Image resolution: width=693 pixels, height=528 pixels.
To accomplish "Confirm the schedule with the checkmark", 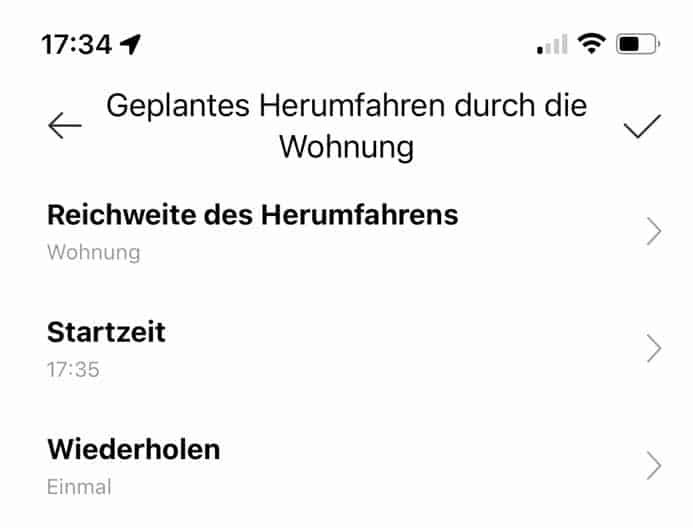I will tap(641, 126).
